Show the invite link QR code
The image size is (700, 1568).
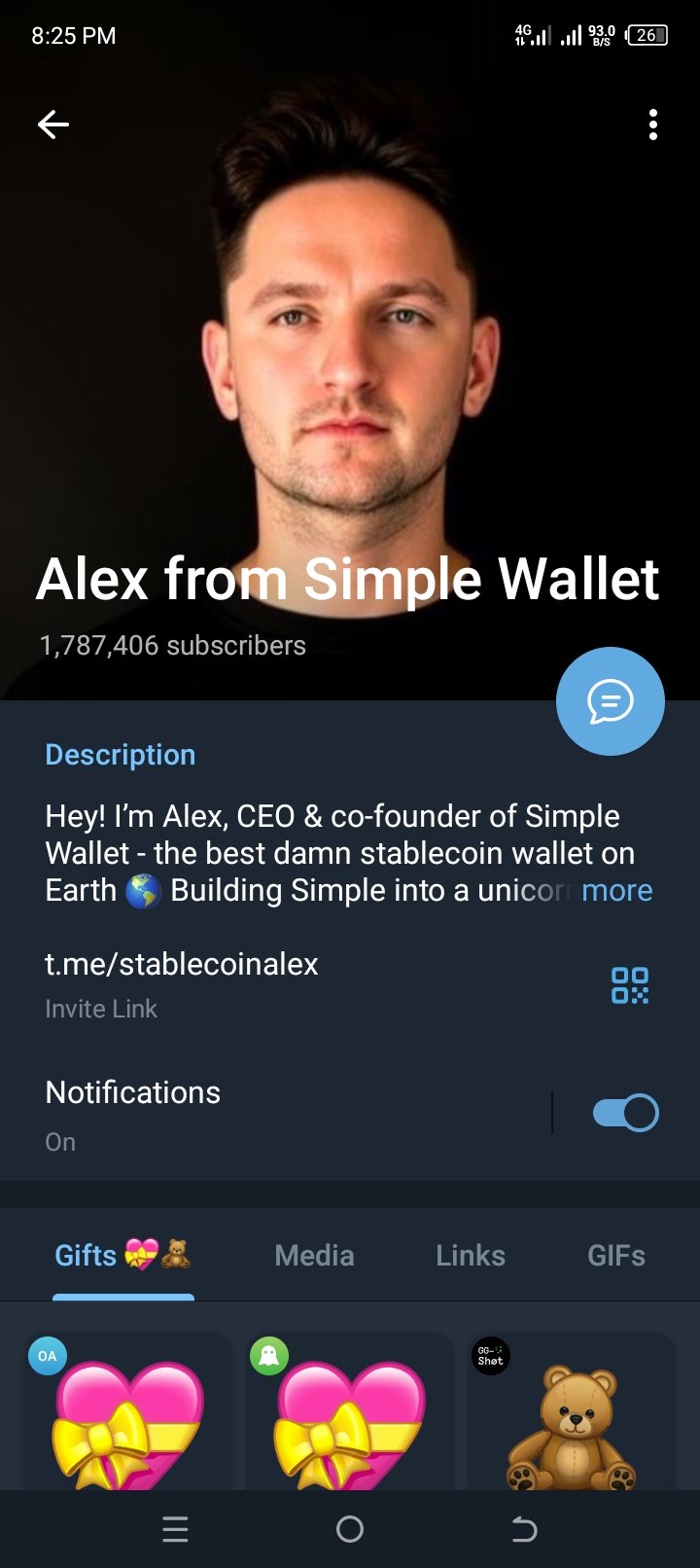point(629,984)
